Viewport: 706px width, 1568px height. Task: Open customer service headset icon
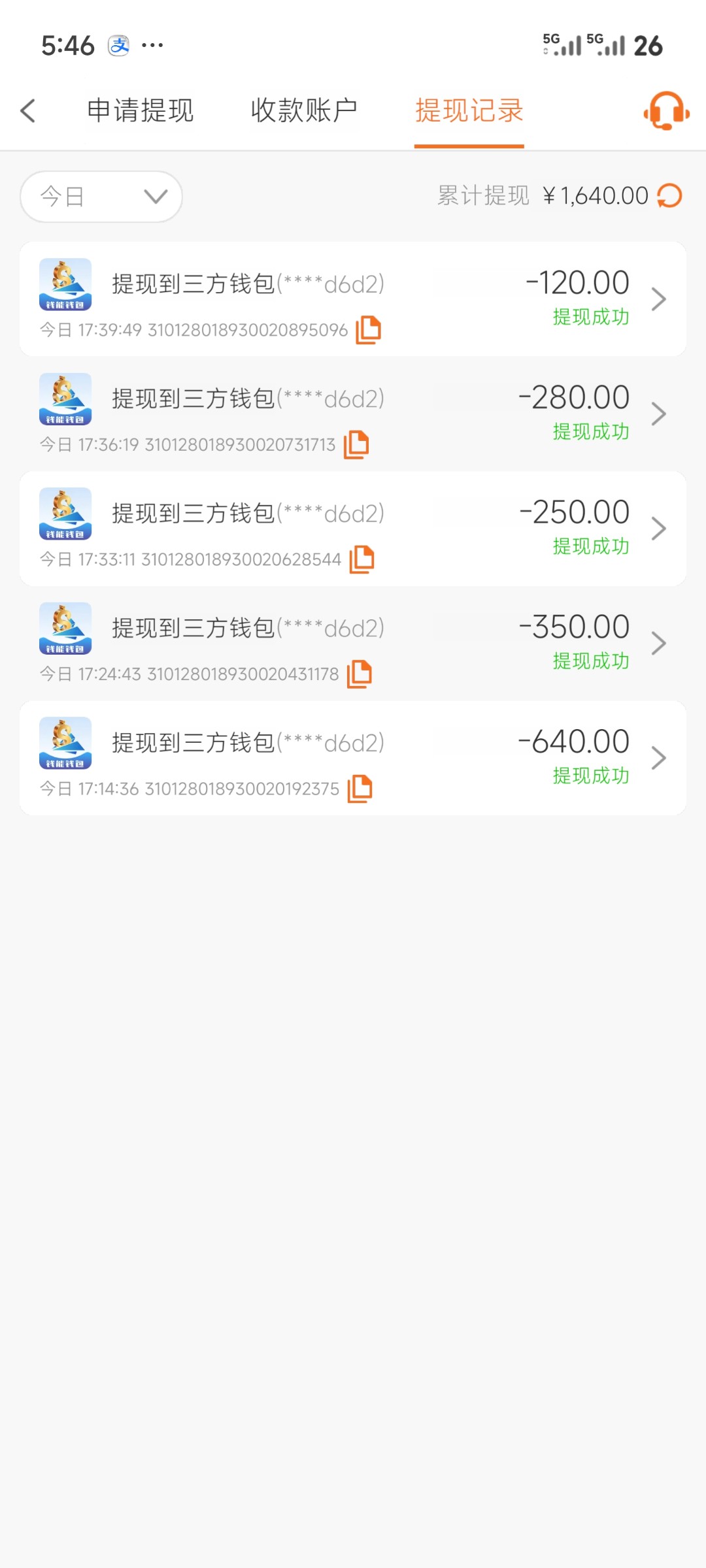coord(666,110)
